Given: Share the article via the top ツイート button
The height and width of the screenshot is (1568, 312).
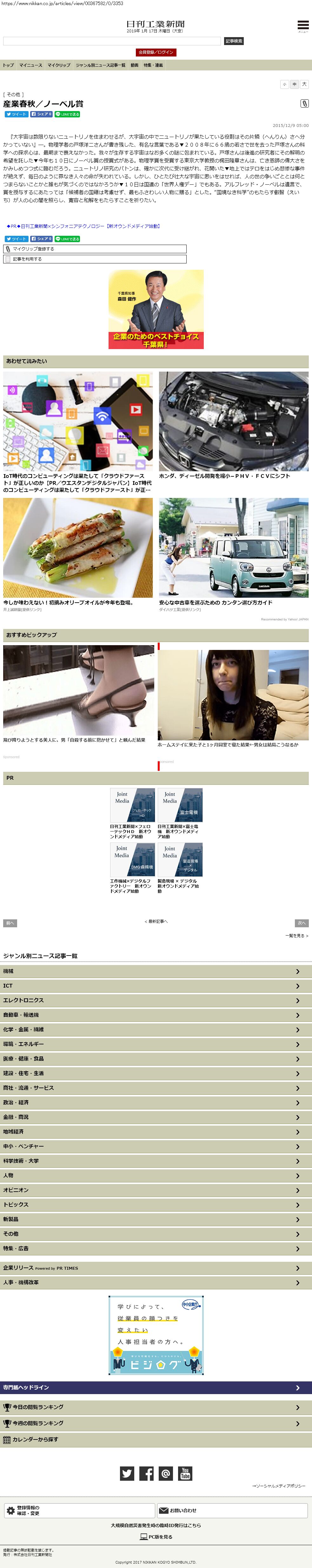Looking at the screenshot, I should click(x=17, y=115).
